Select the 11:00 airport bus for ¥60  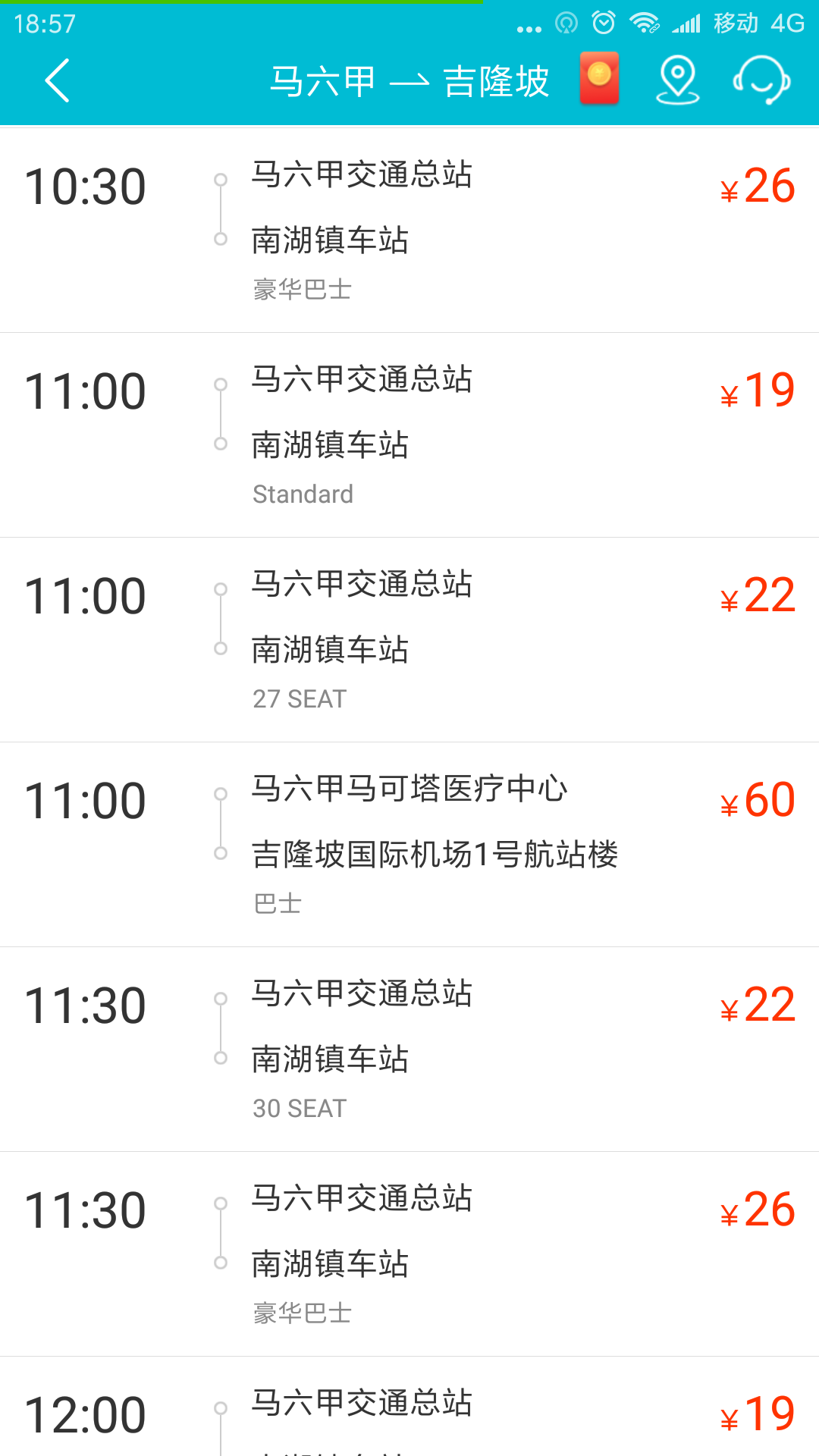pos(409,845)
